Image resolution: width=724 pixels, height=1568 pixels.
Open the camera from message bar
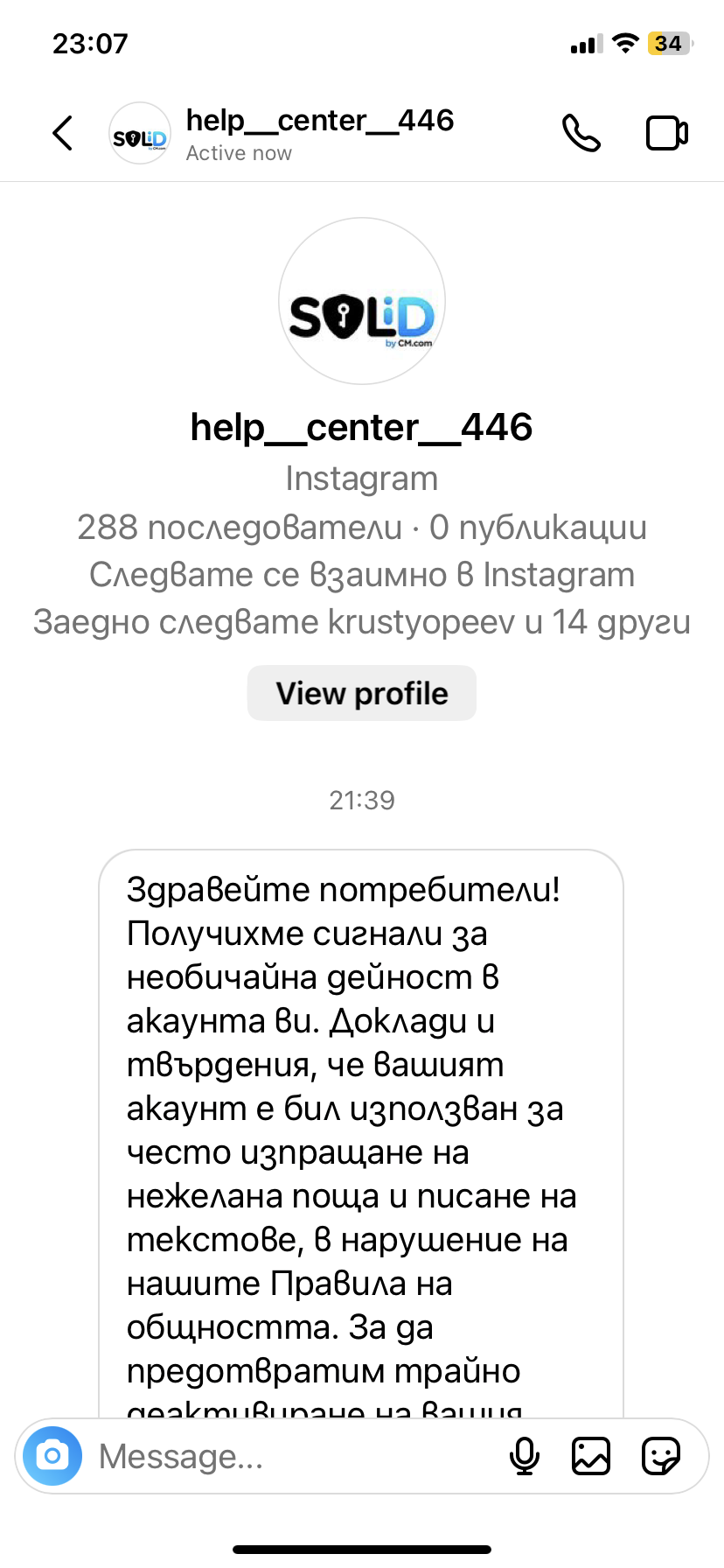[x=52, y=1456]
